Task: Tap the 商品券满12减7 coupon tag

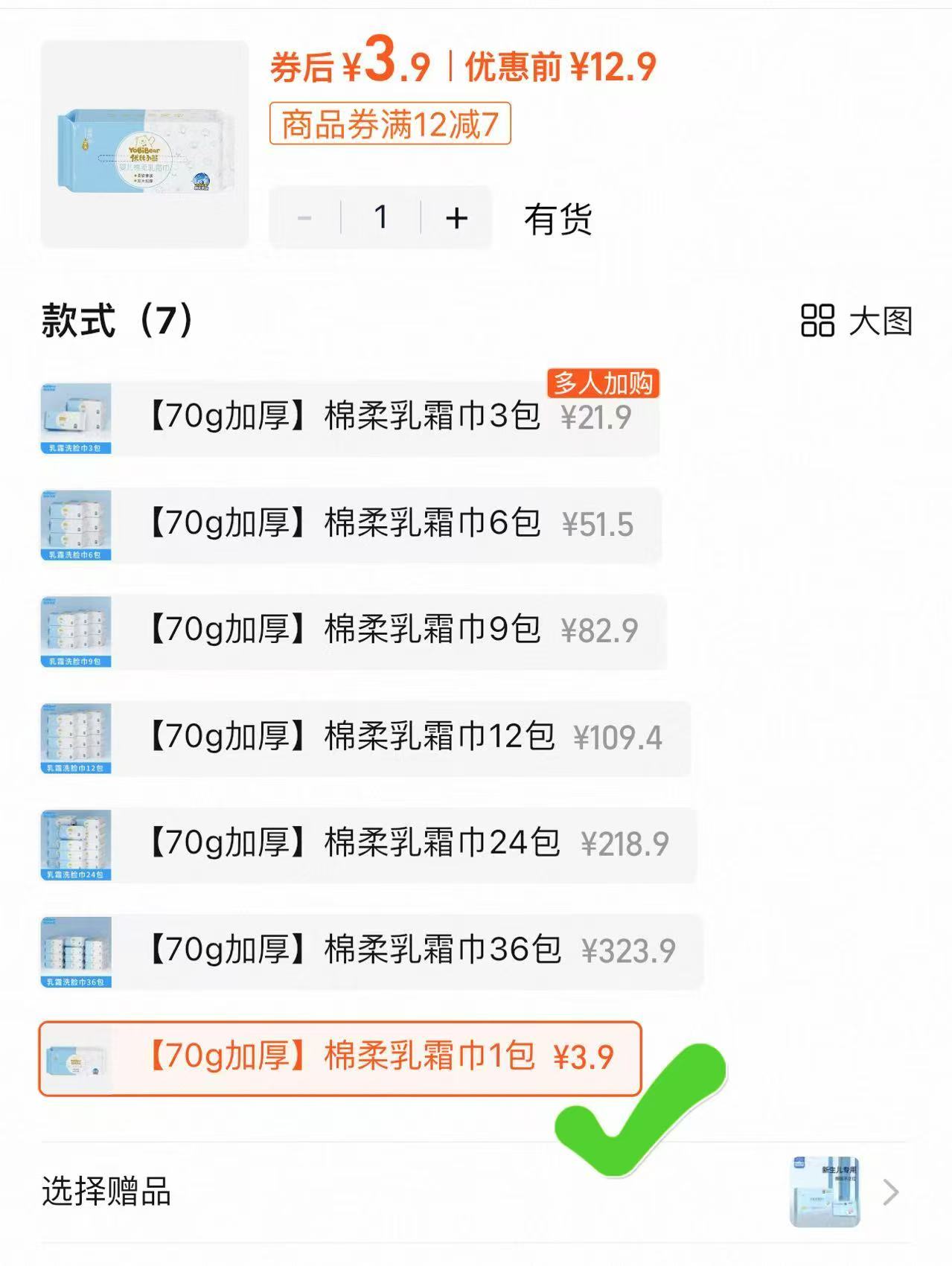Action: pos(390,124)
